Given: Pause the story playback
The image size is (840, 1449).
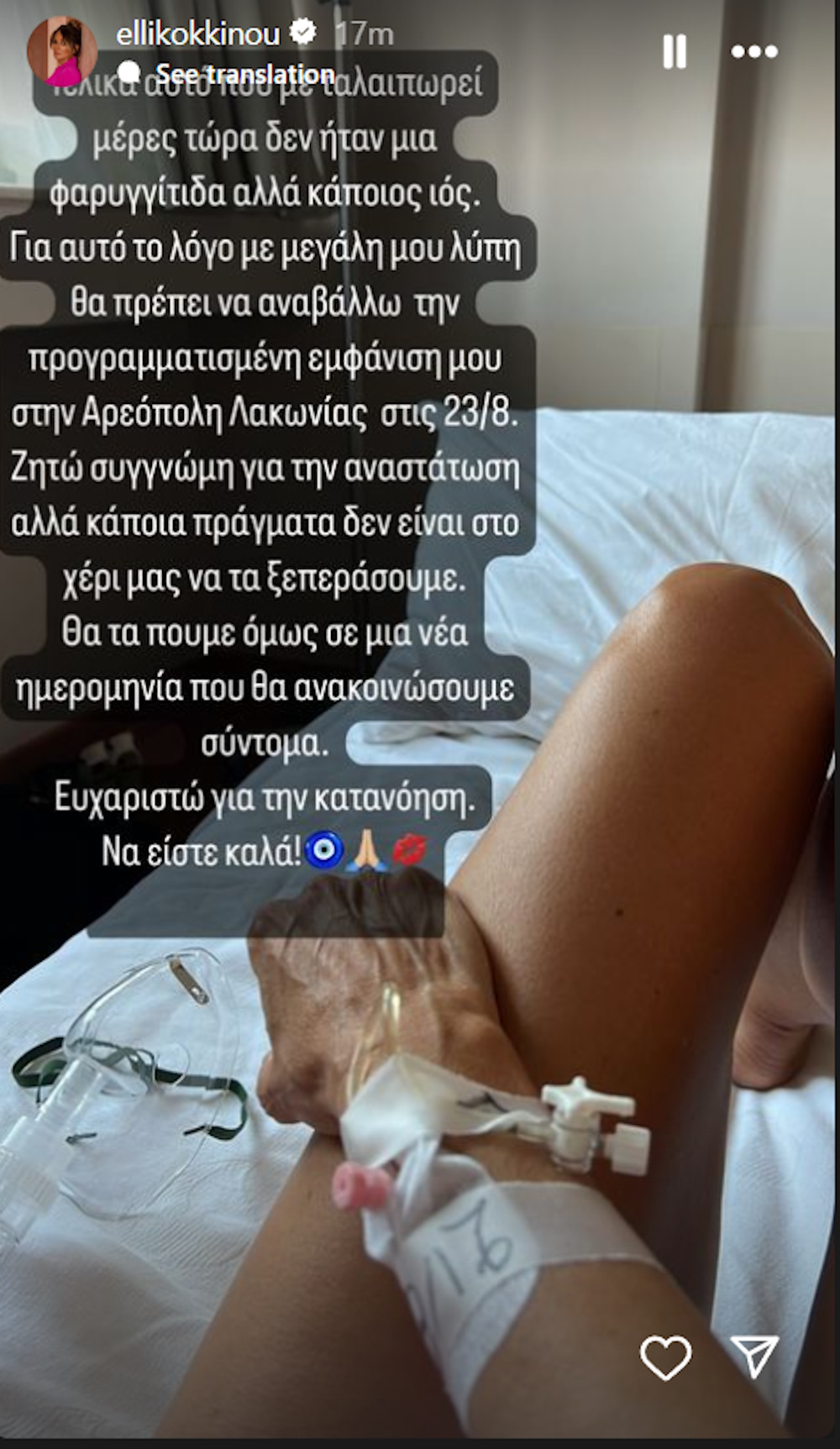Looking at the screenshot, I should [x=675, y=51].
